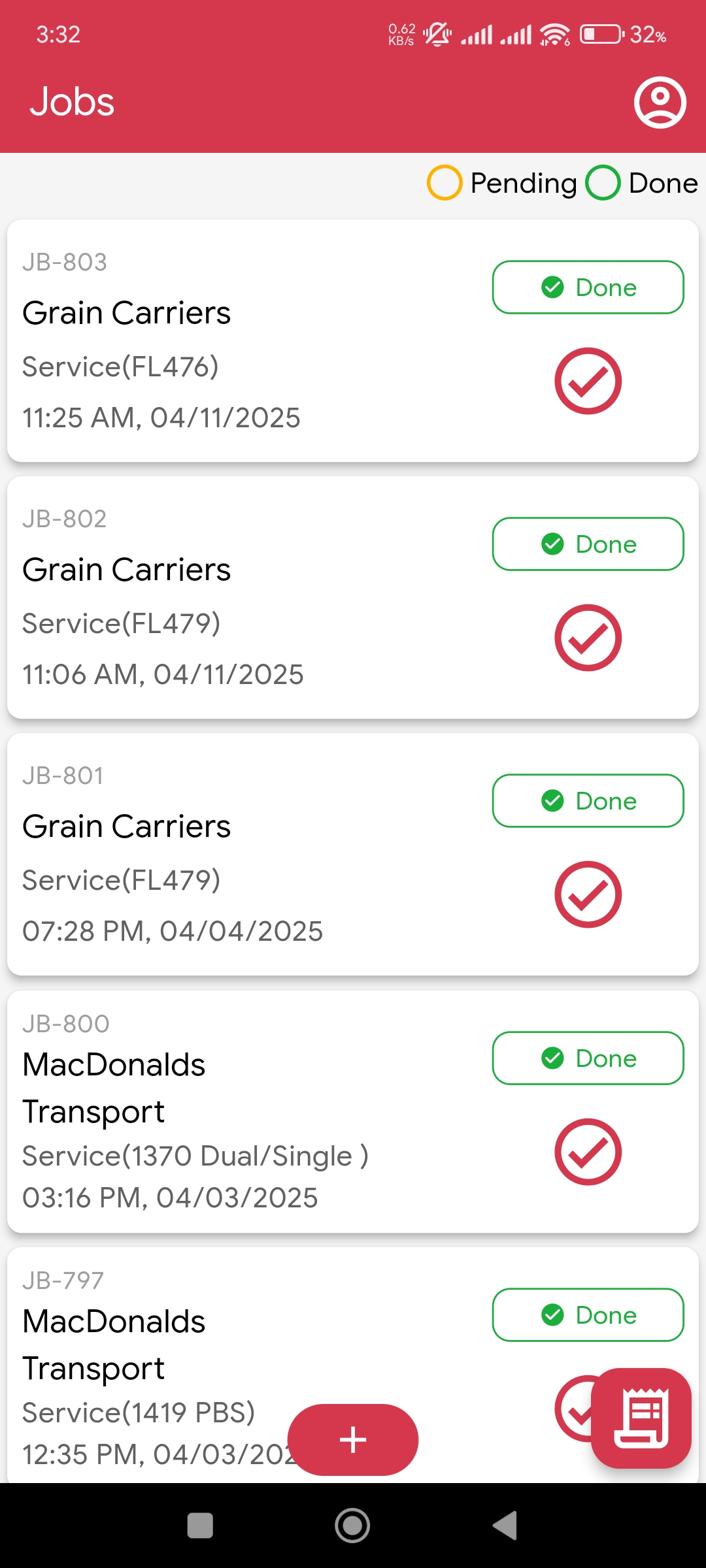The width and height of the screenshot is (706, 1568).
Task: Tap the red checkmark icon on JB-800
Action: point(588,1152)
